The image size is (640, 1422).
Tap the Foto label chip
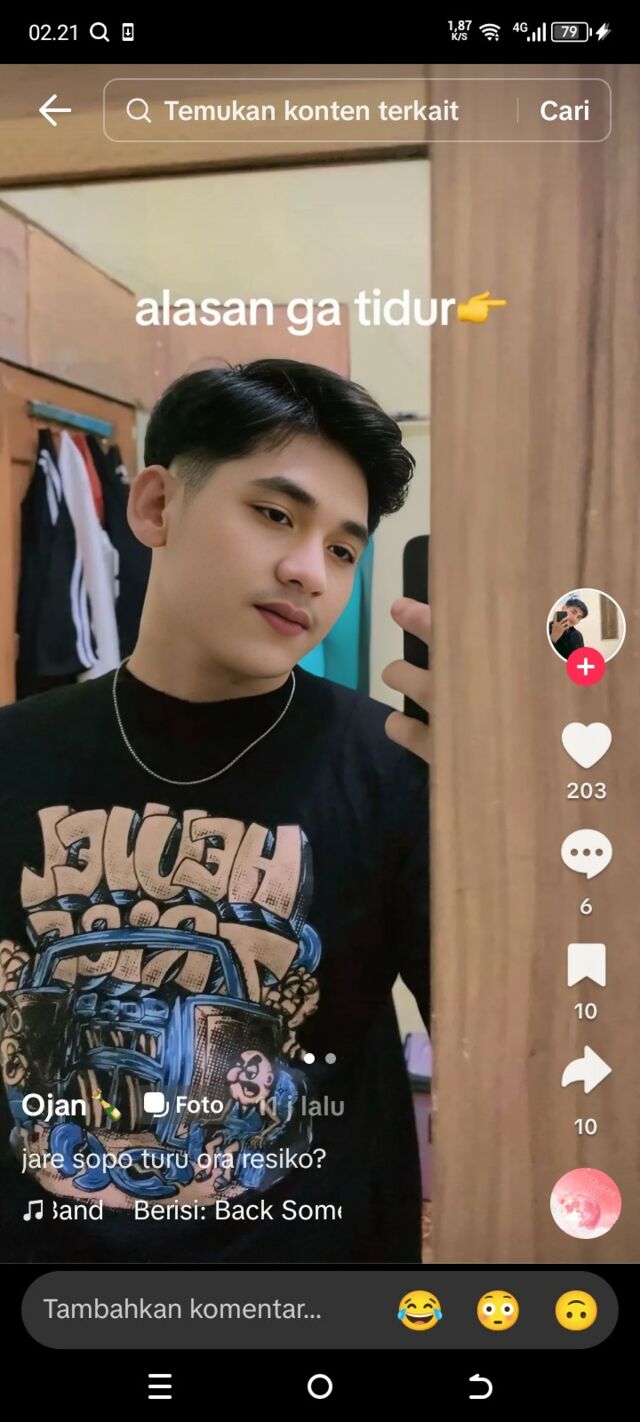click(186, 1105)
